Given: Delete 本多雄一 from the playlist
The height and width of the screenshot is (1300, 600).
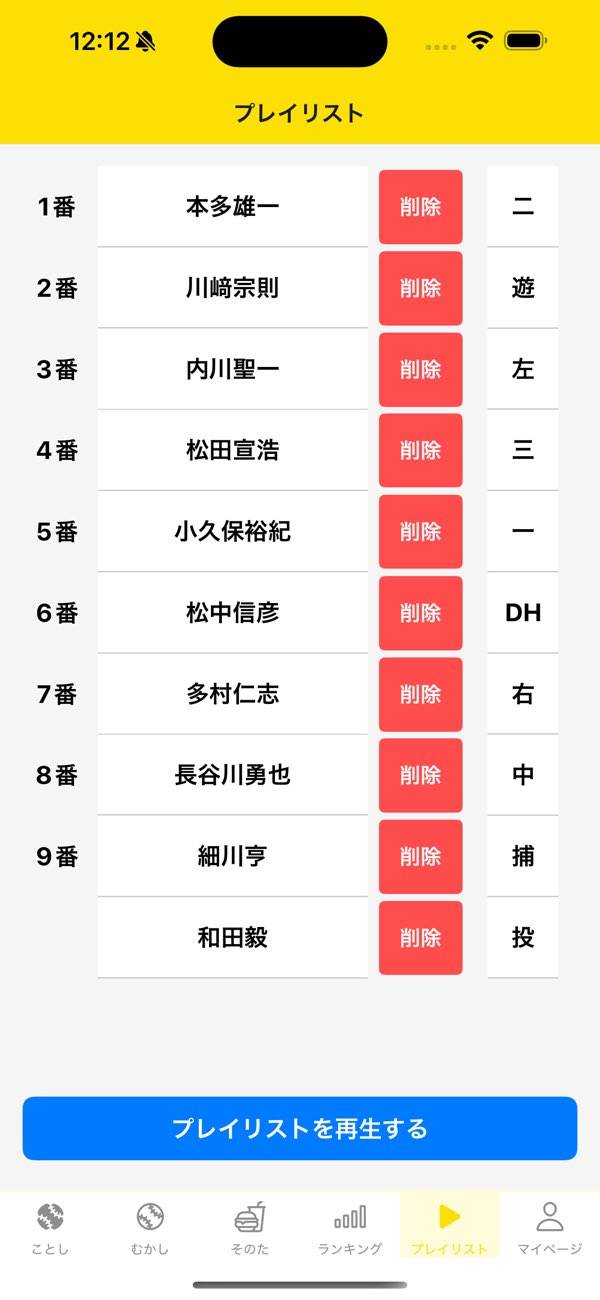Looking at the screenshot, I should pos(420,207).
